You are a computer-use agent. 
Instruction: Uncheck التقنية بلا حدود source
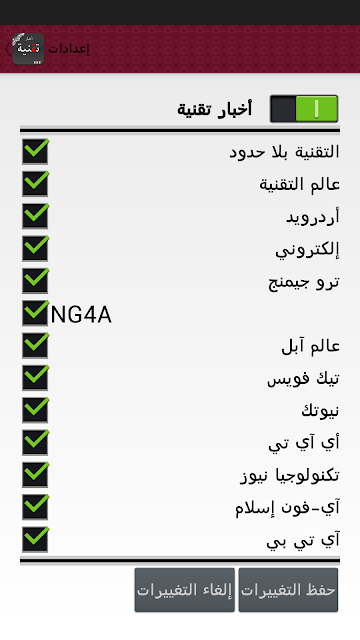36,151
